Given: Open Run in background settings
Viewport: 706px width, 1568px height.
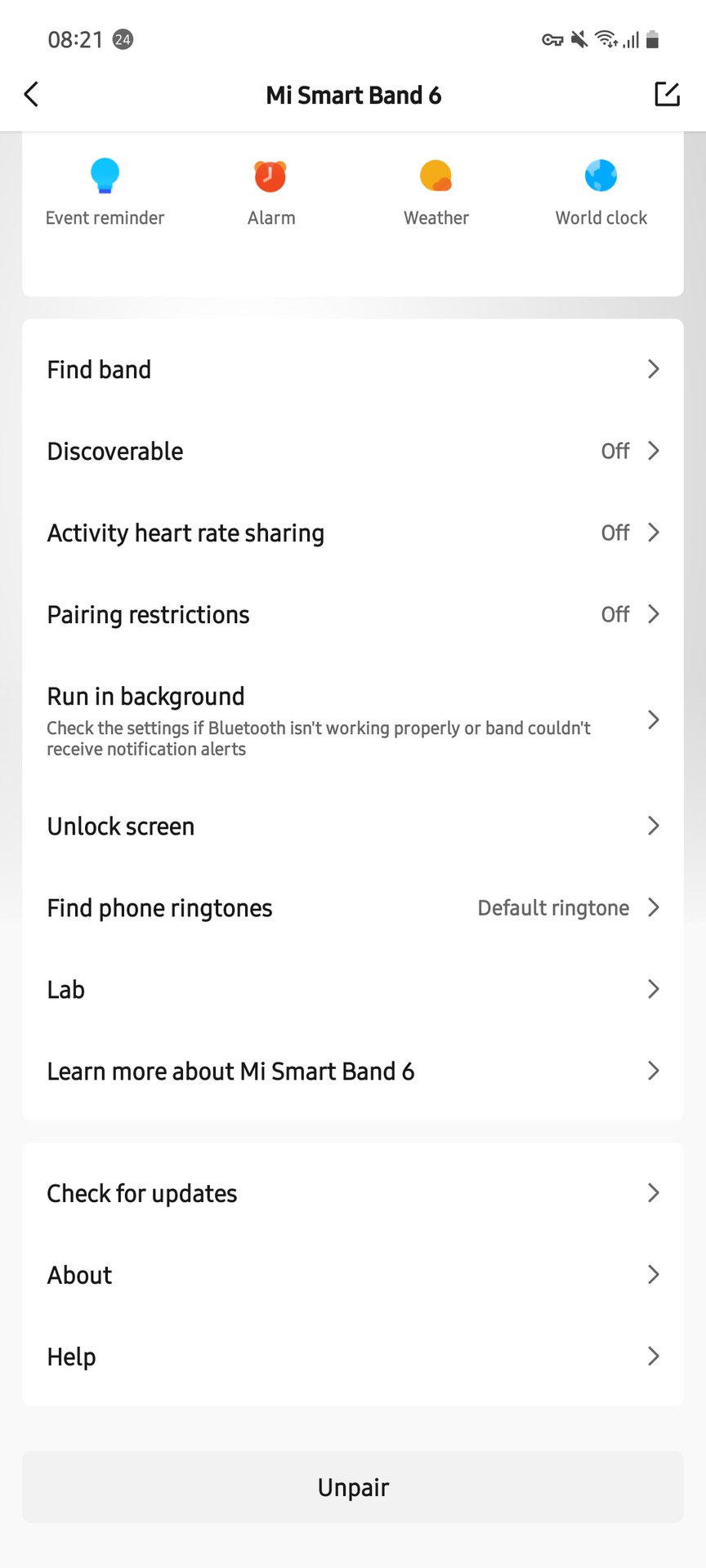Looking at the screenshot, I should 353,720.
